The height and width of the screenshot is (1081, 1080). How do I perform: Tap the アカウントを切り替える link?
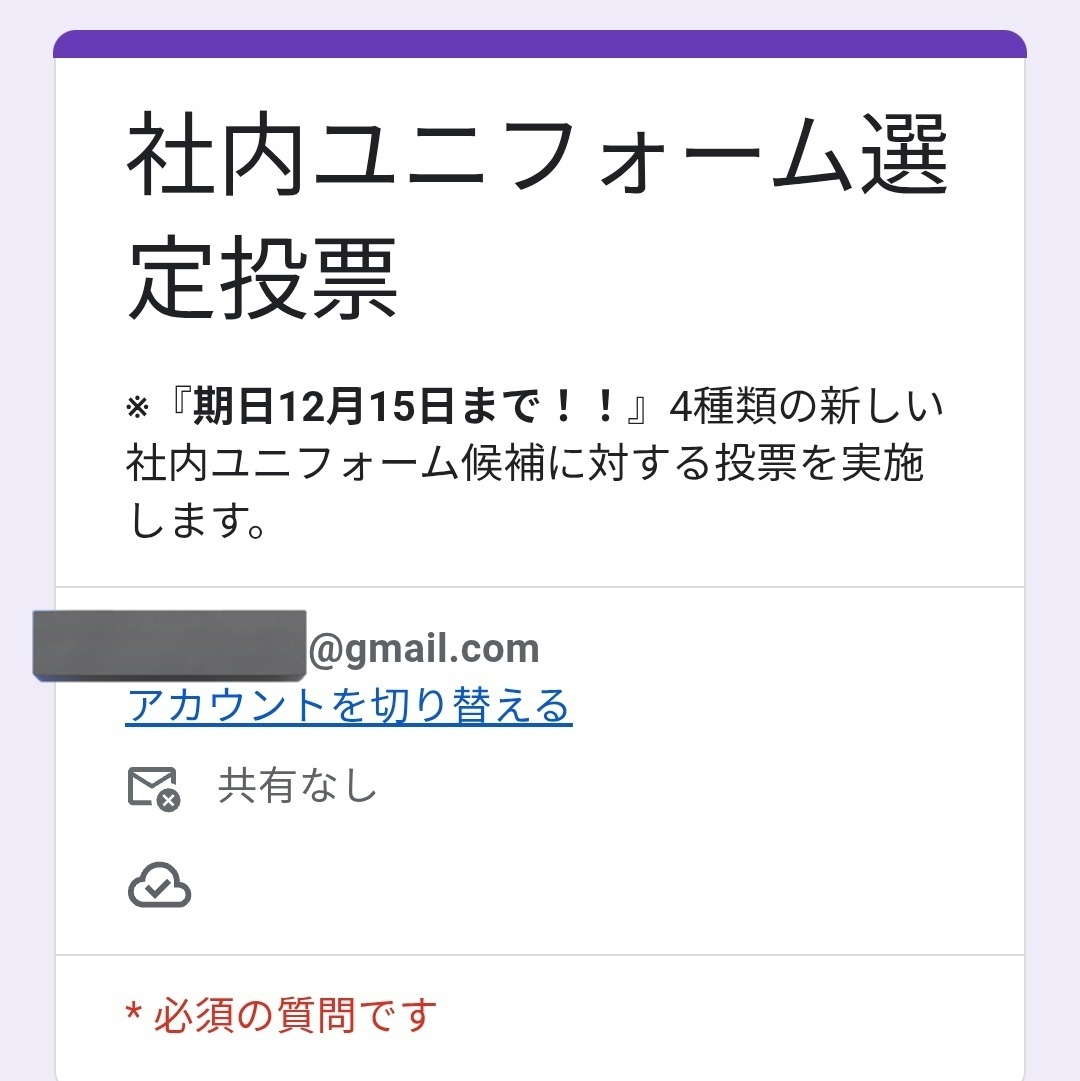click(348, 706)
